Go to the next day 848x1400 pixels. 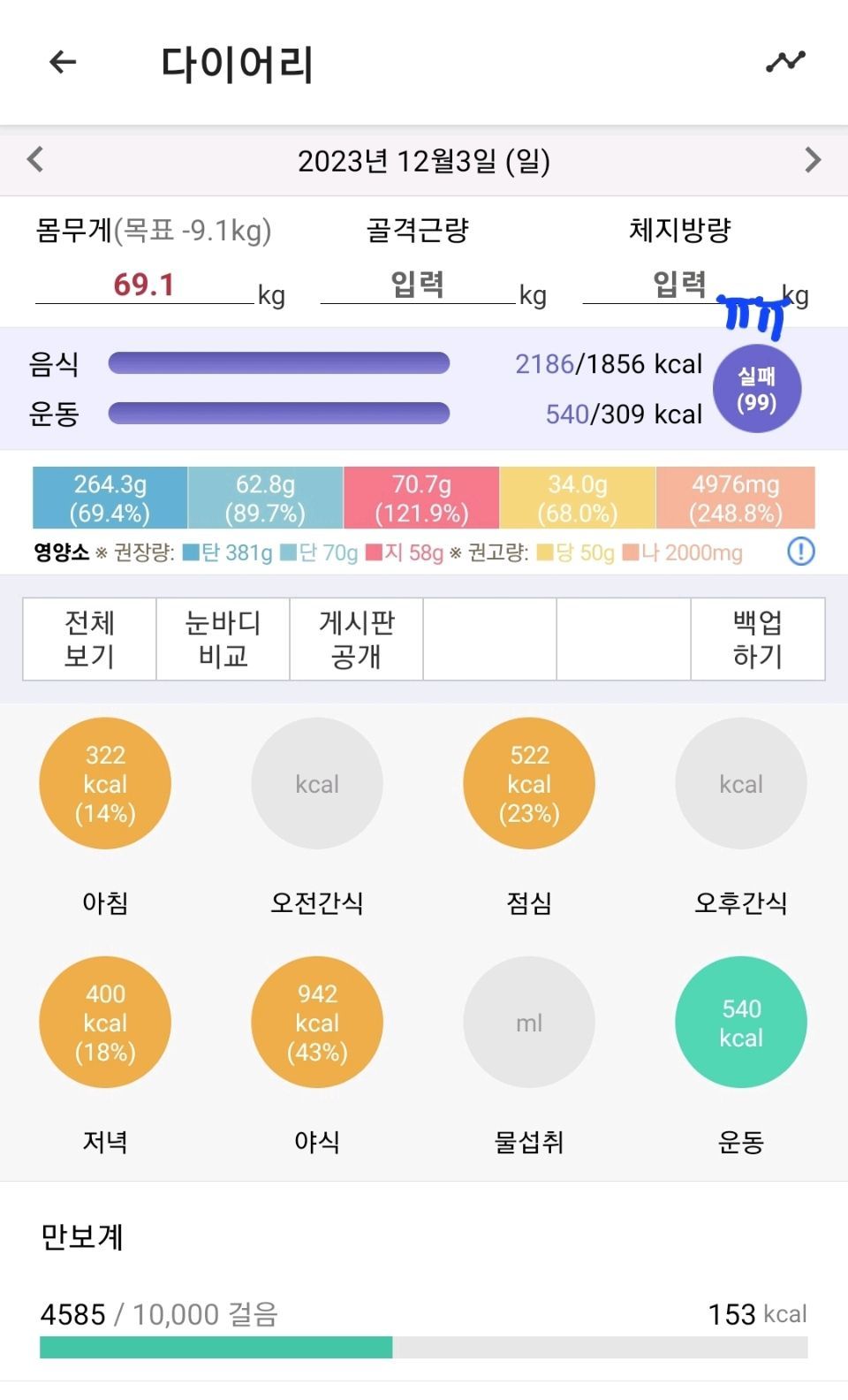[x=813, y=160]
